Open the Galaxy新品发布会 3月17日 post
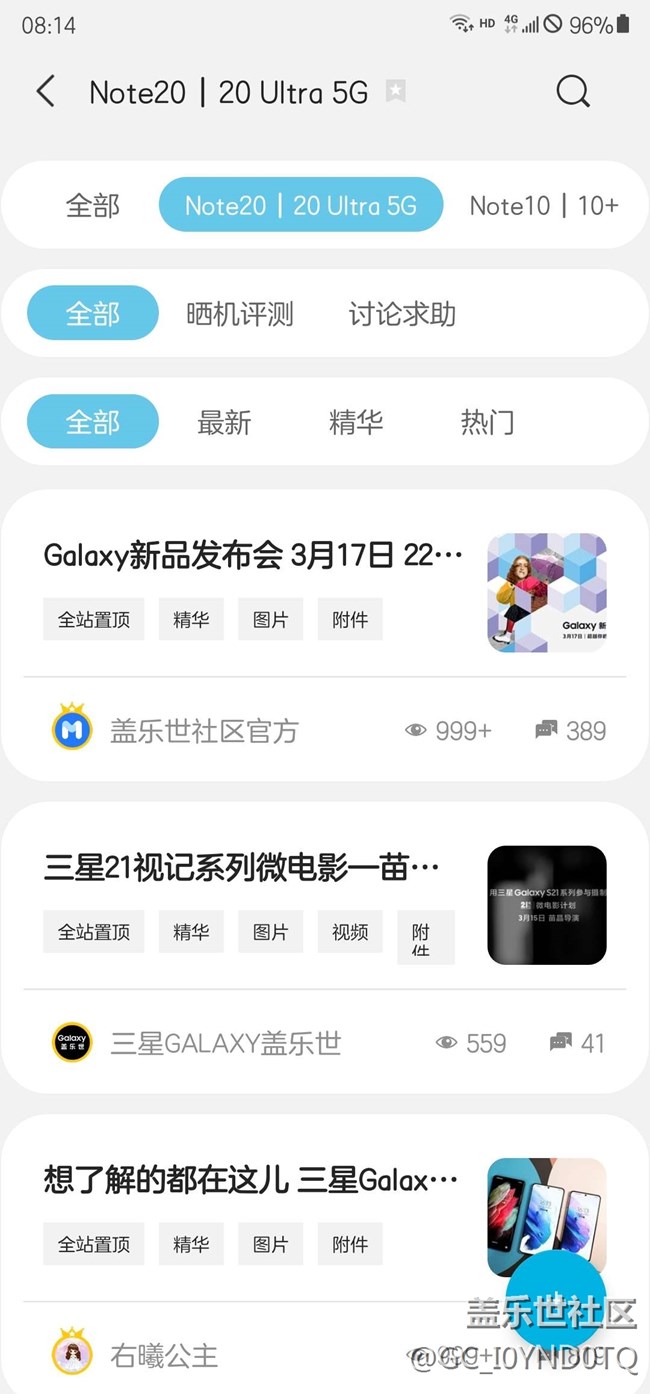This screenshot has height=1394, width=650. click(x=253, y=556)
